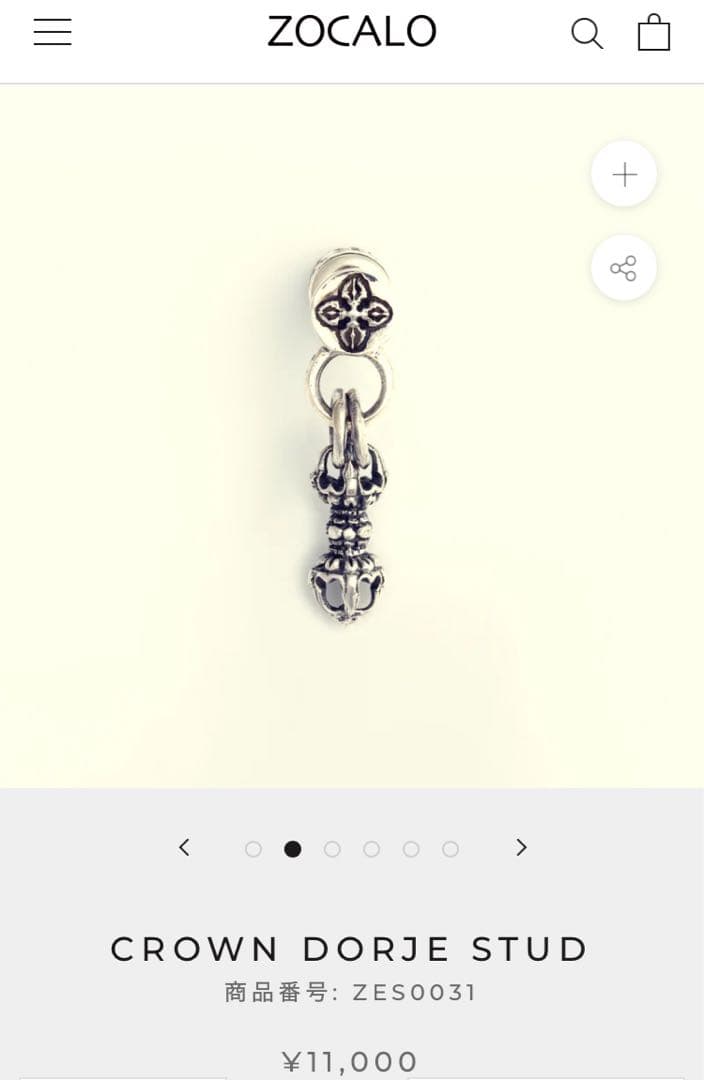The height and width of the screenshot is (1080, 704).
Task: View the shopping bag cart
Action: [654, 32]
